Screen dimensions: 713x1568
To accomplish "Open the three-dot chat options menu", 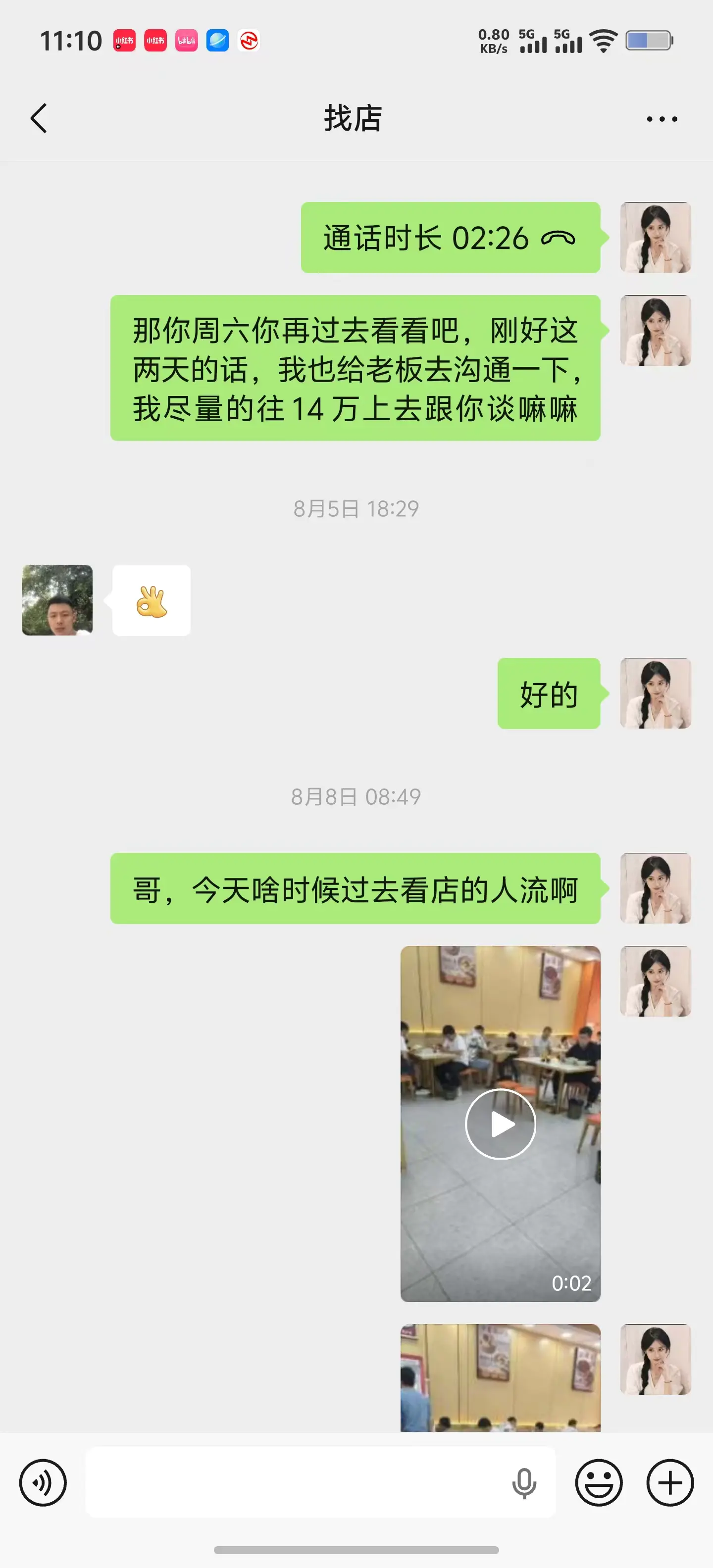I will [x=662, y=119].
